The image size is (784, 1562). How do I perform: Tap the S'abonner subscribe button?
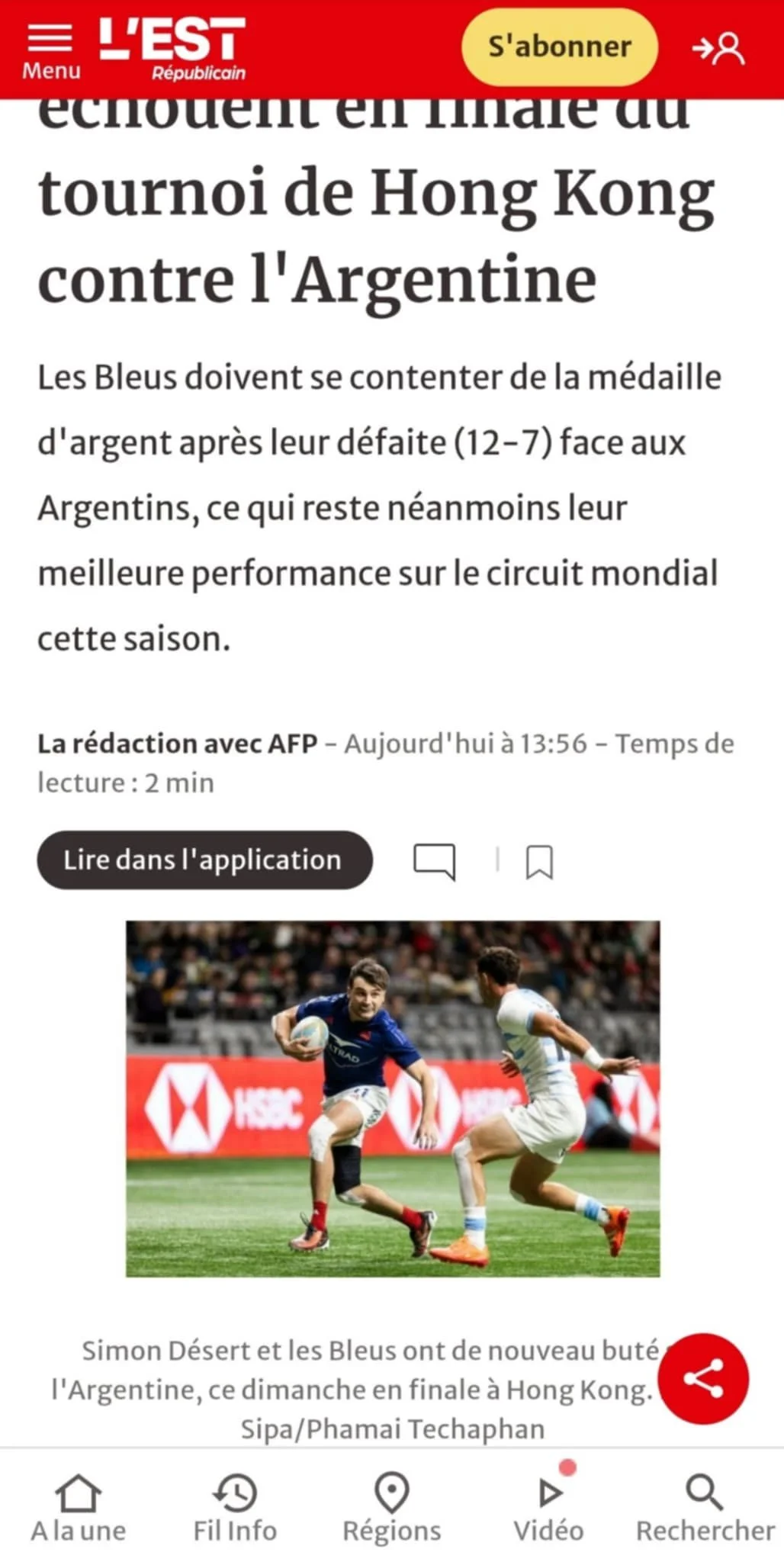click(x=559, y=47)
